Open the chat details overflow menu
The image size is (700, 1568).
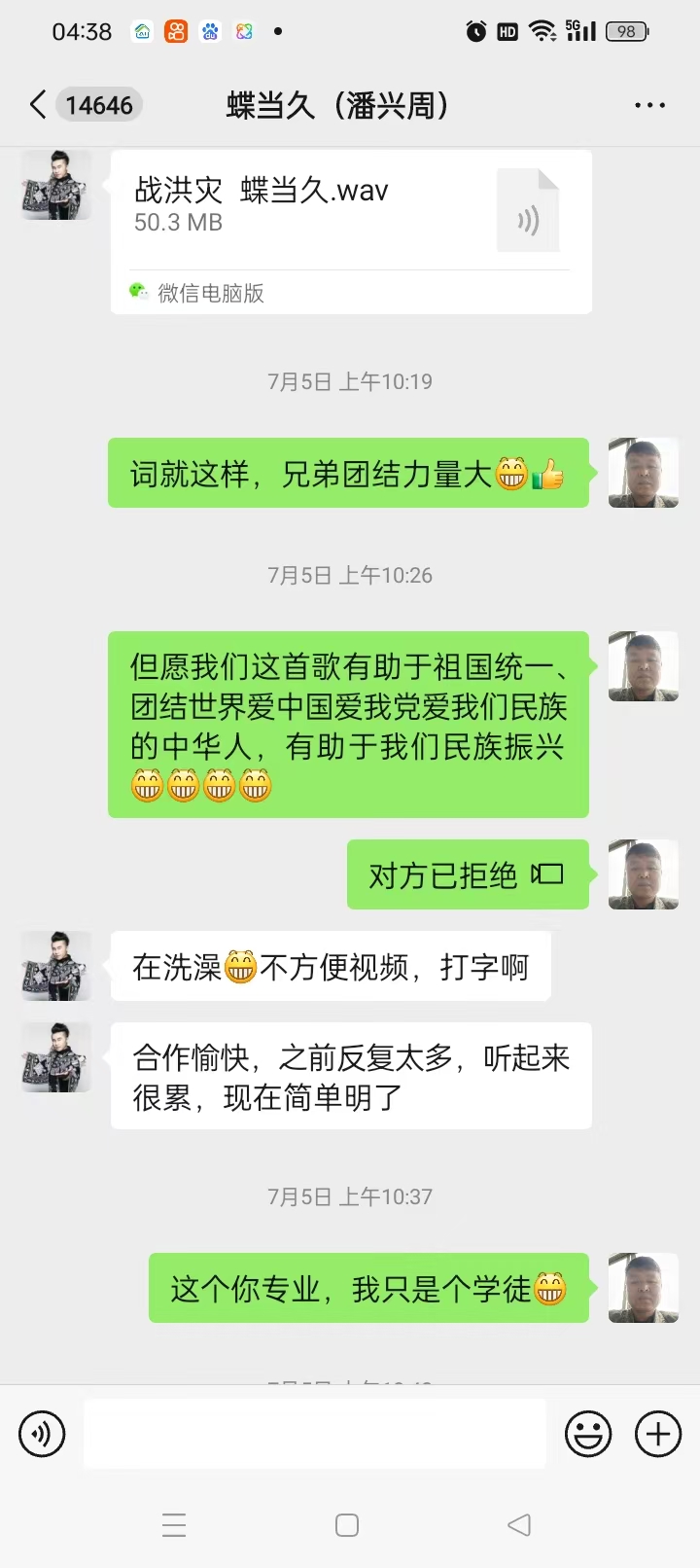tap(649, 105)
